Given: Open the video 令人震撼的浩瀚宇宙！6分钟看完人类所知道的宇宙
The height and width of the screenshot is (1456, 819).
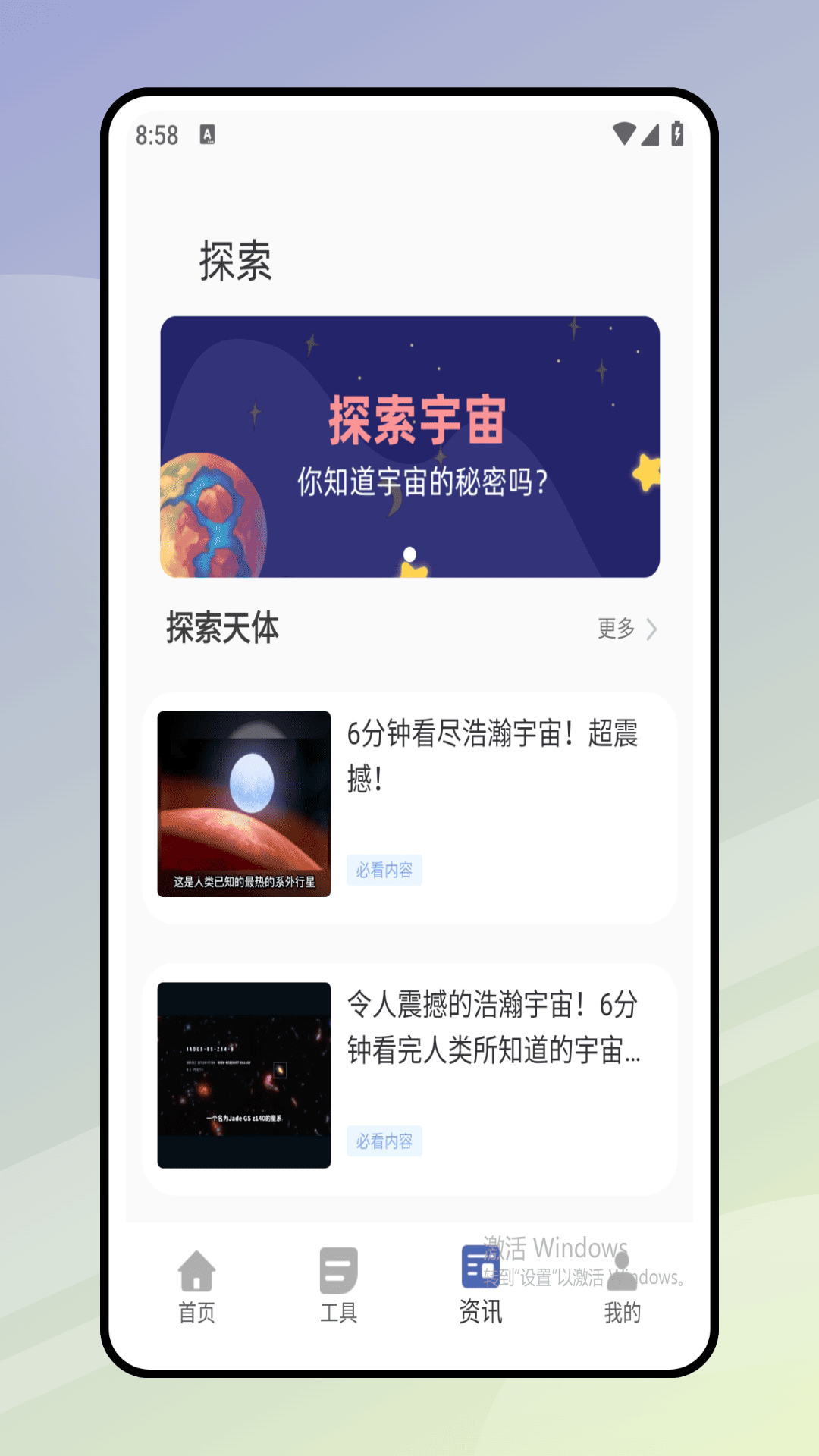Looking at the screenshot, I should pyautogui.click(x=409, y=1078).
